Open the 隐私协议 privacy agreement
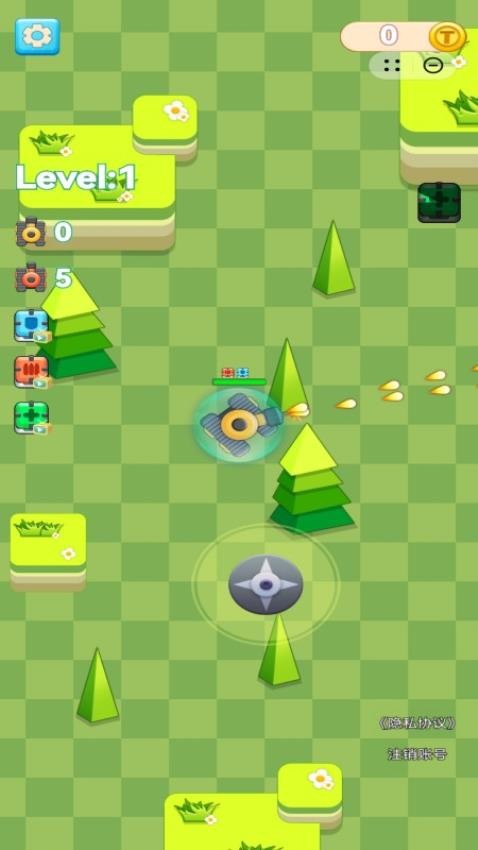 coord(417,723)
